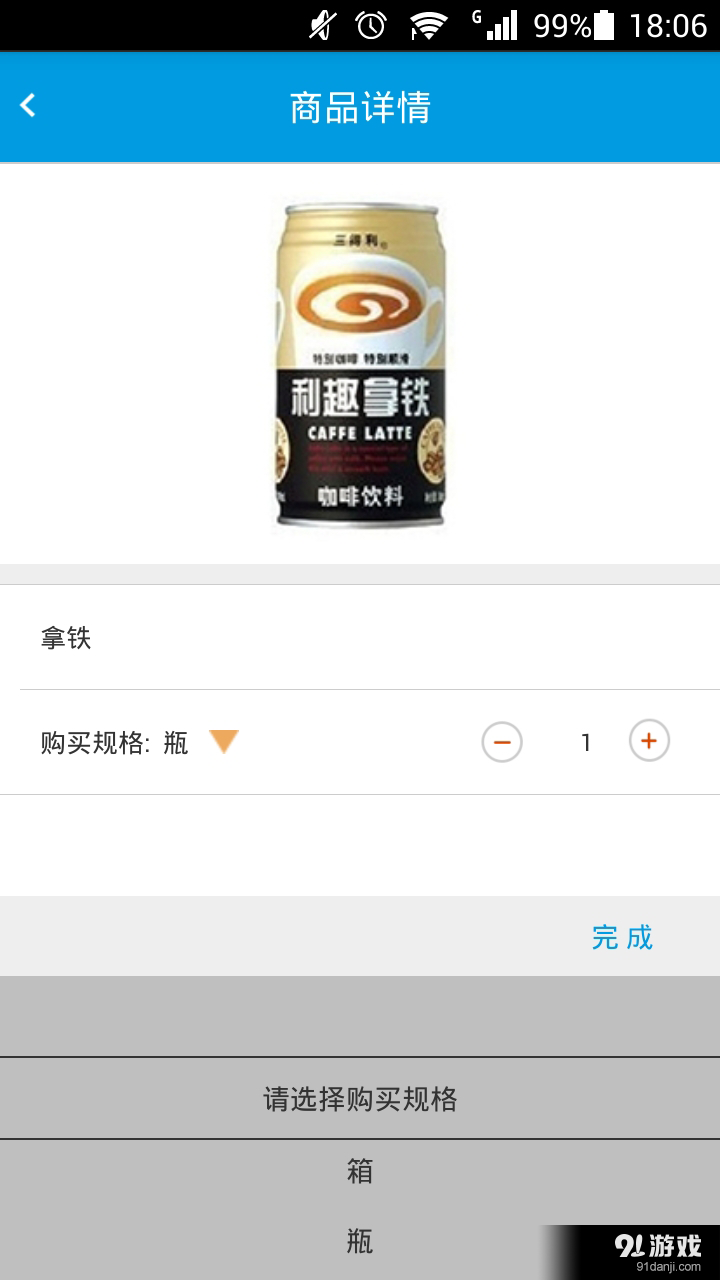
Task: Decrease quantity with the minus stepper
Action: click(504, 741)
